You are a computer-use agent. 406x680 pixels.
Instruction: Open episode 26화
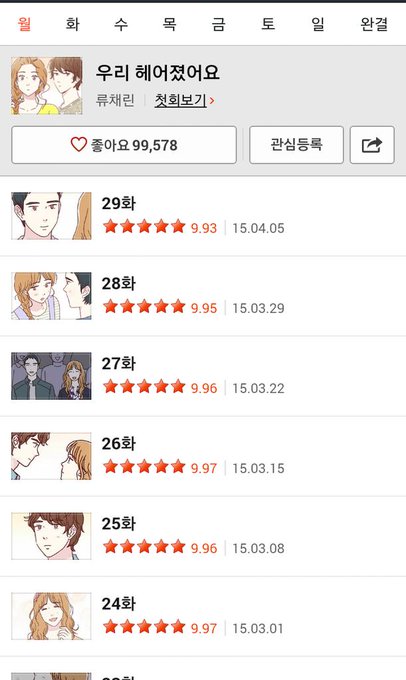tap(203, 456)
